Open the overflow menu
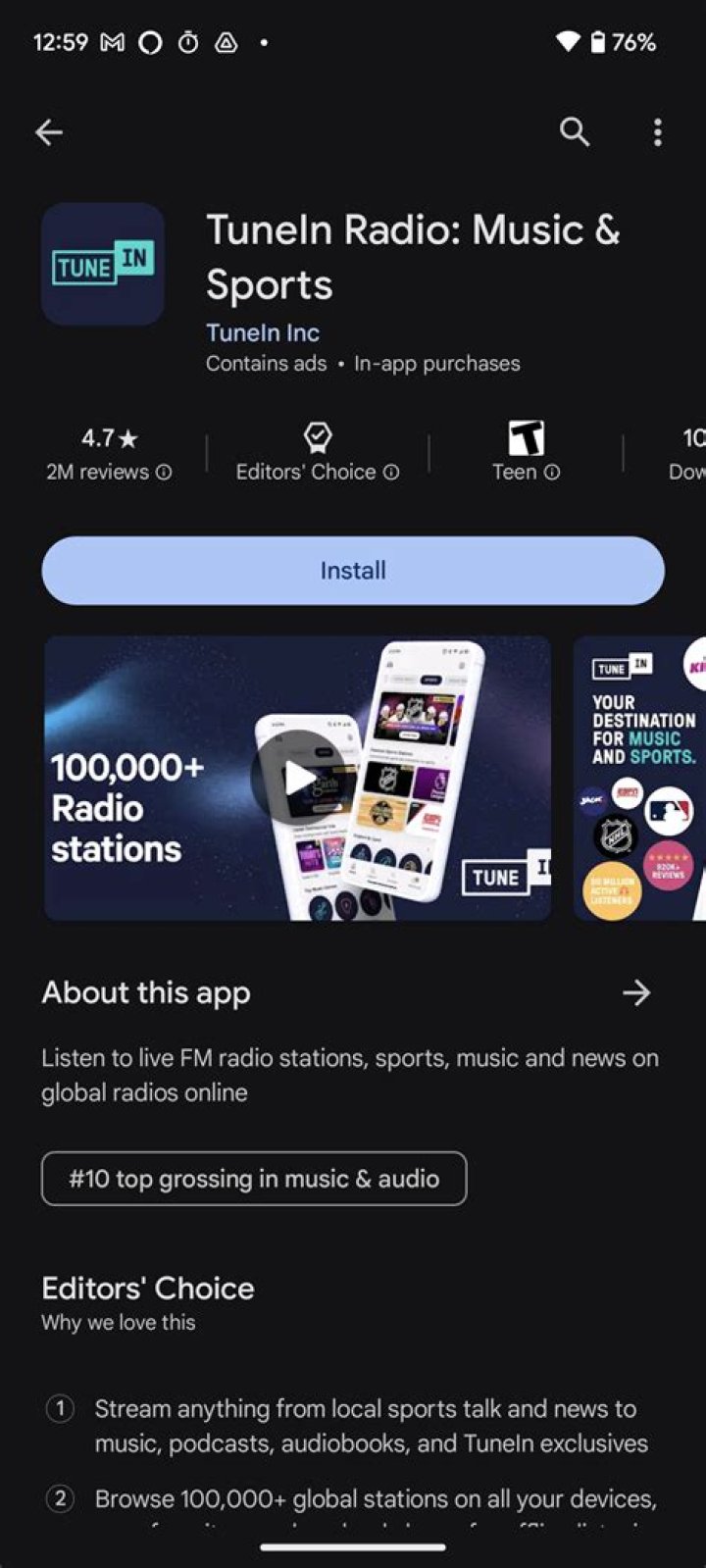The height and width of the screenshot is (1568, 706). pos(657,131)
